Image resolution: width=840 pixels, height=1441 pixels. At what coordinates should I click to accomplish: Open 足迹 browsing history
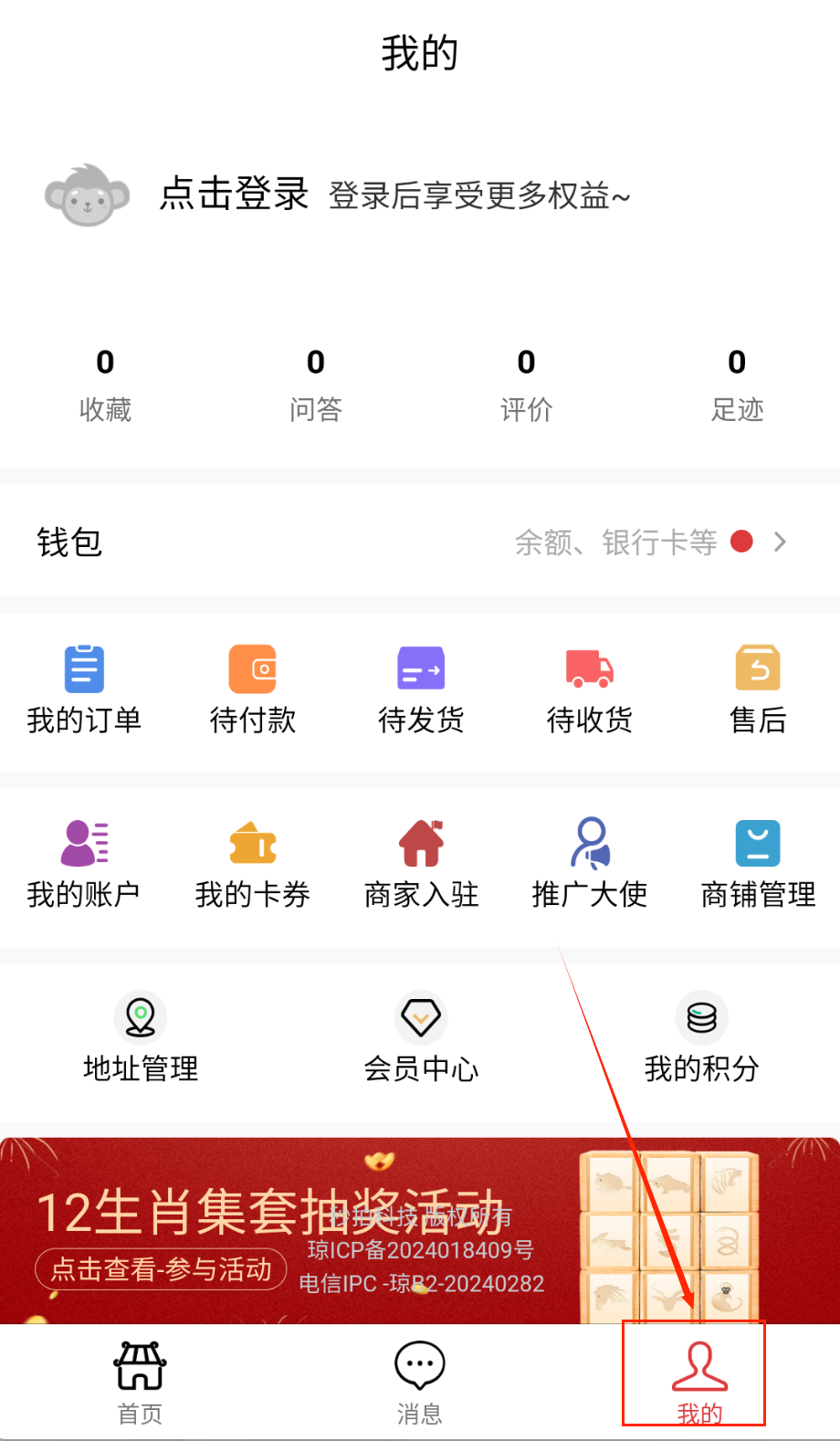tap(737, 385)
